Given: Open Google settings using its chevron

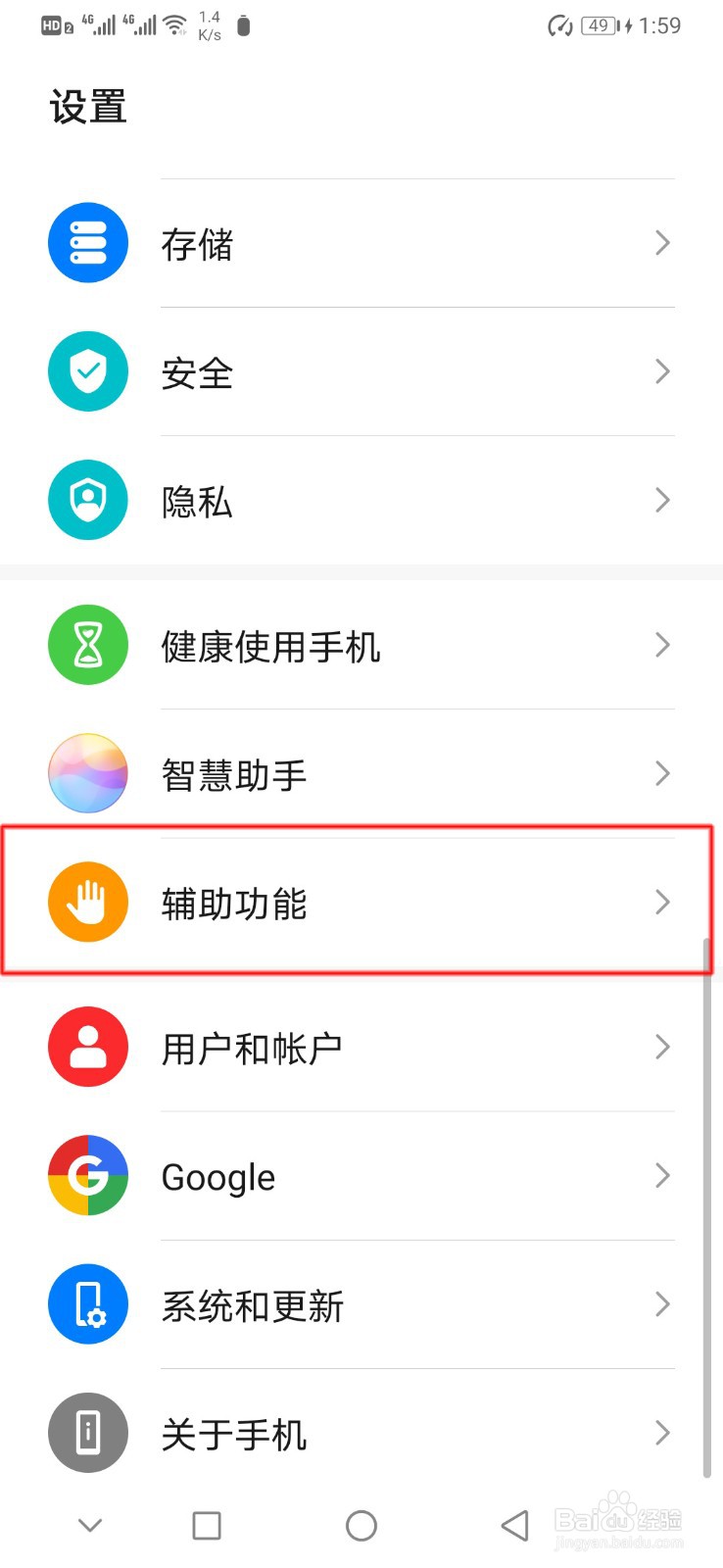Looking at the screenshot, I should (x=661, y=1176).
